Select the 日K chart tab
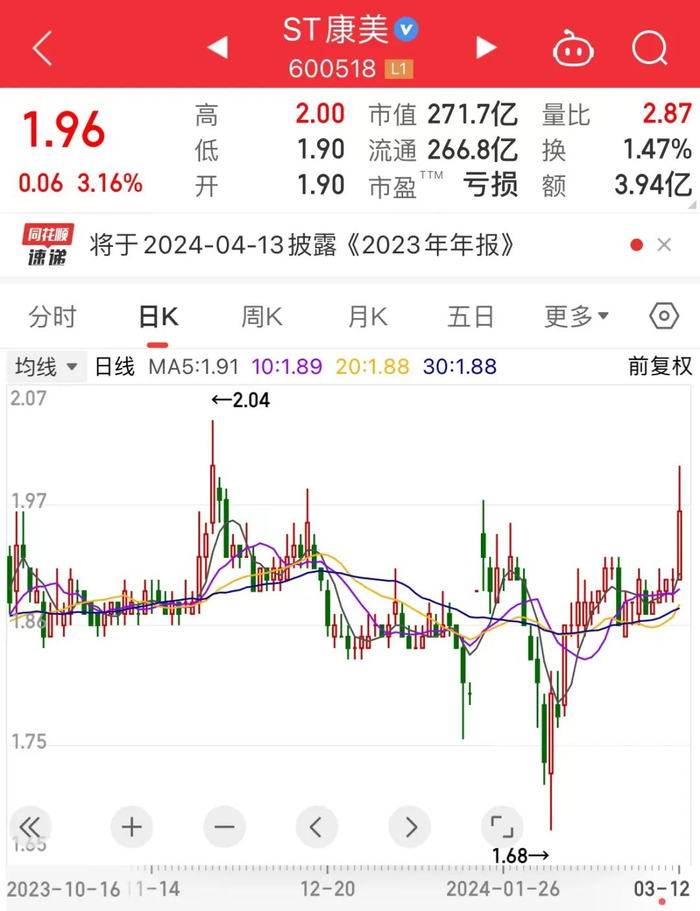The image size is (700, 911). tap(158, 317)
